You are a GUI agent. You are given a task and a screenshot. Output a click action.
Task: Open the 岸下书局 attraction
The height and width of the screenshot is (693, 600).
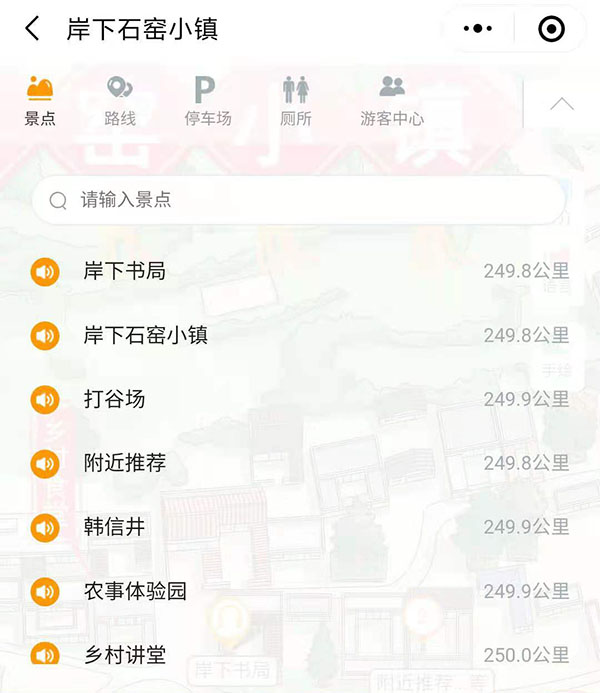pos(125,271)
